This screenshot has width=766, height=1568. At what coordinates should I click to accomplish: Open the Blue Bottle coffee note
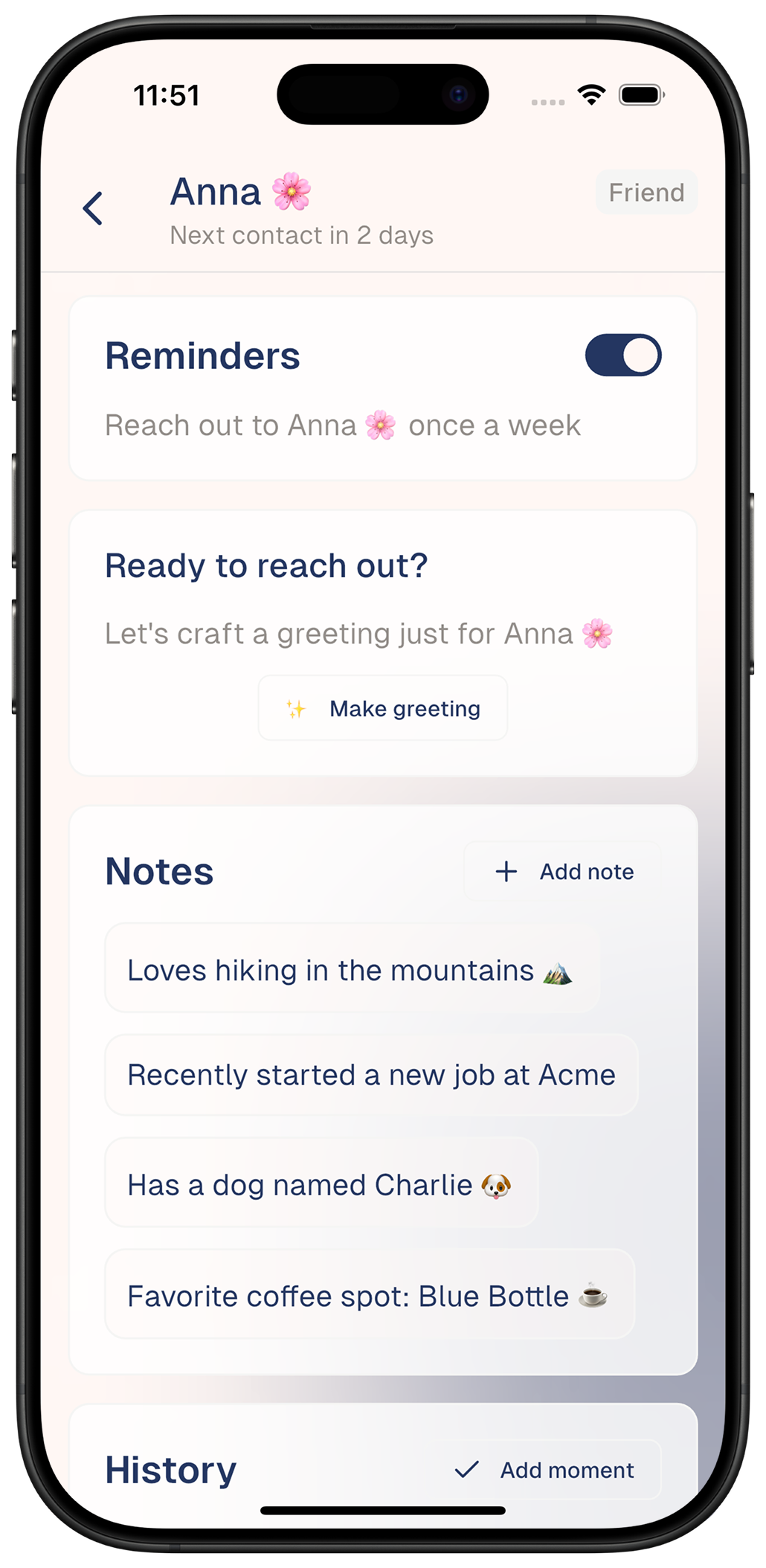(x=369, y=1295)
